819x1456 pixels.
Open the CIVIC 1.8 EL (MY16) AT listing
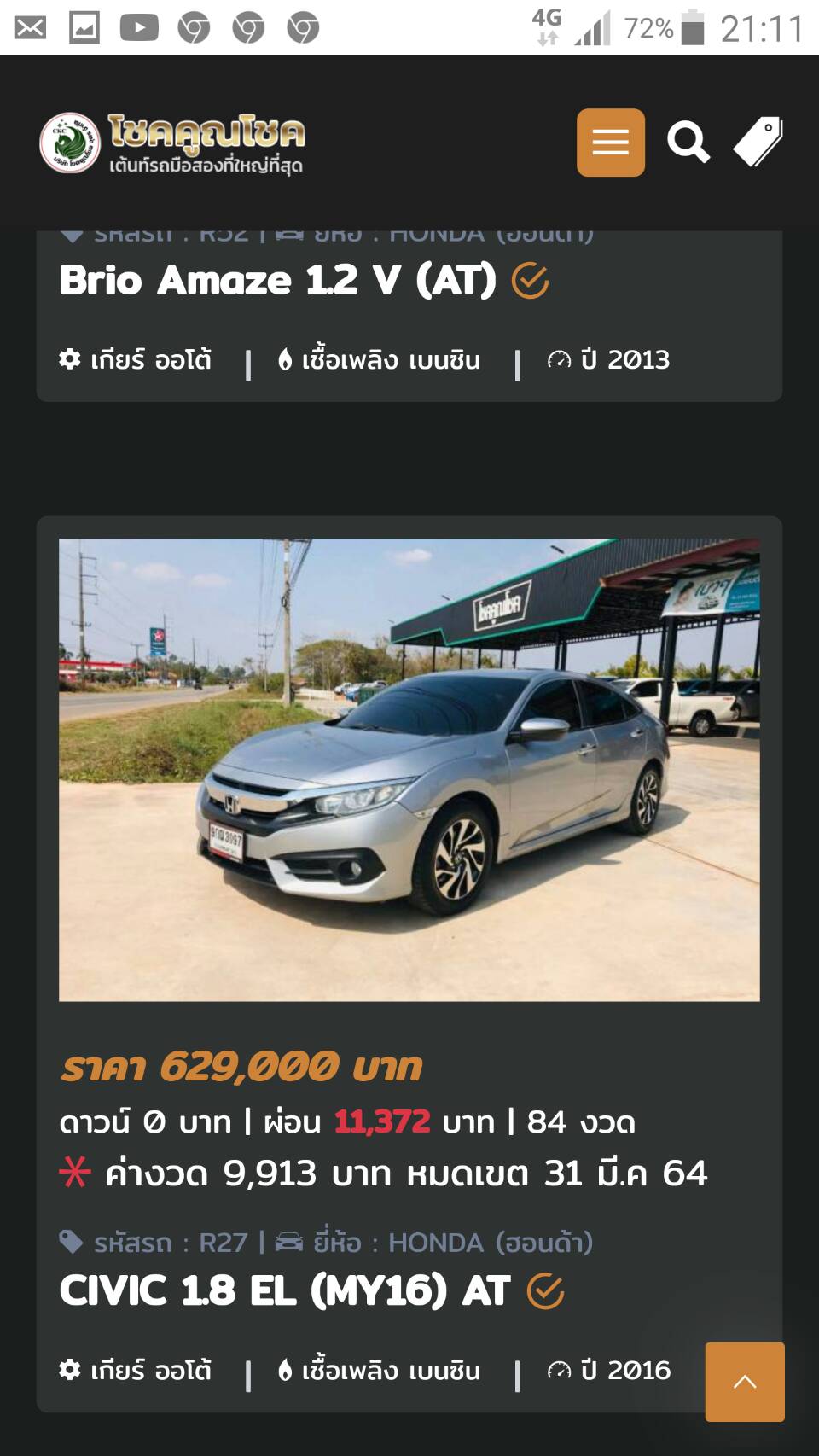(x=285, y=1290)
